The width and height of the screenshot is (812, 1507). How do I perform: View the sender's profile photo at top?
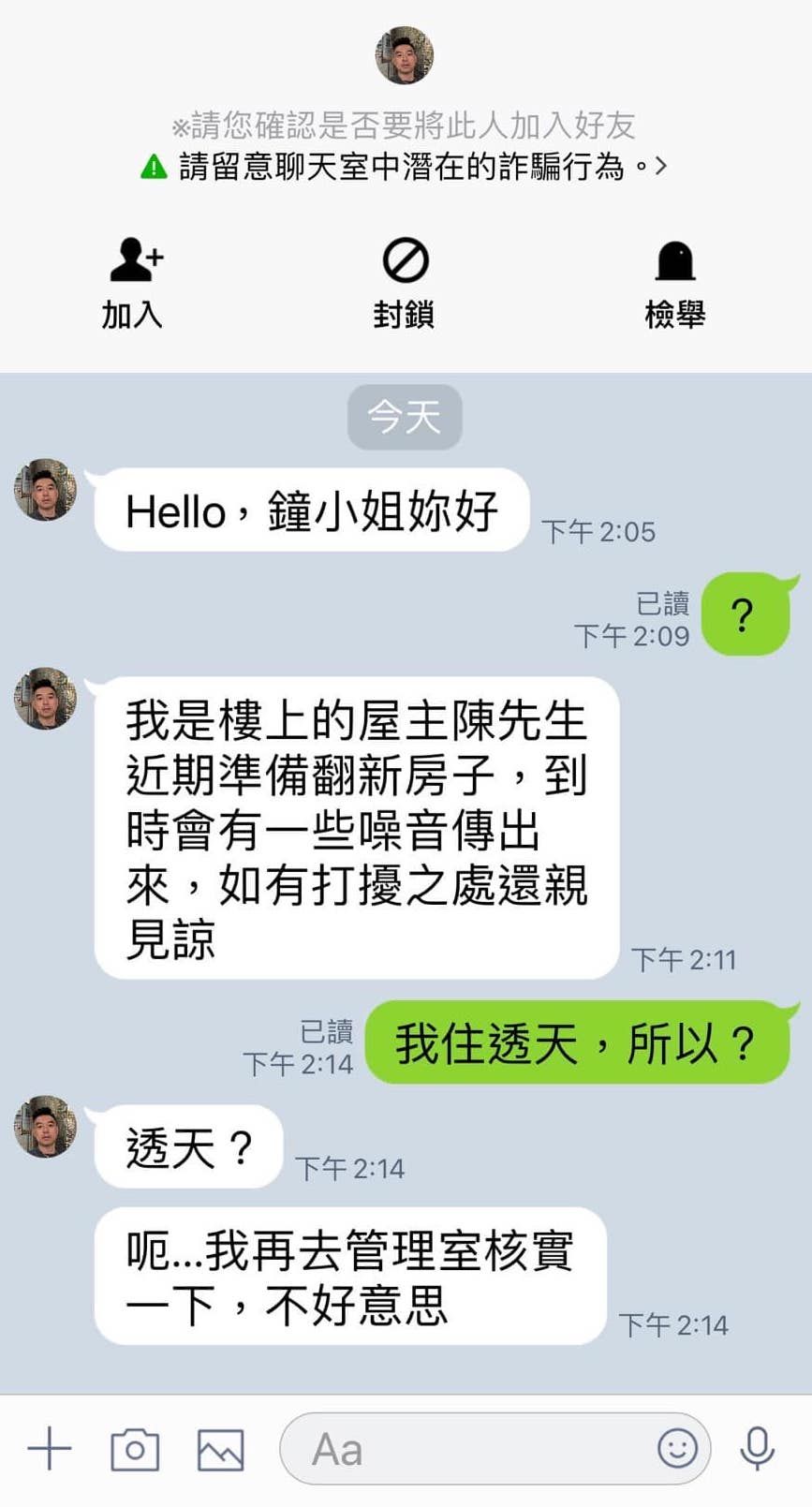pos(405,55)
